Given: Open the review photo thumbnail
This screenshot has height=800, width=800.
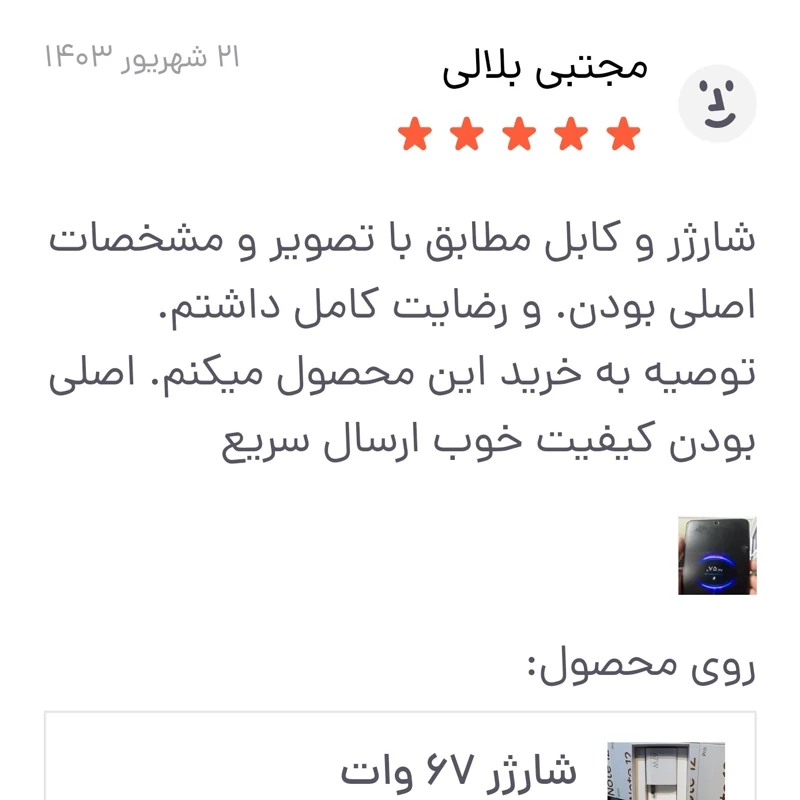Looking at the screenshot, I should click(x=717, y=556).
